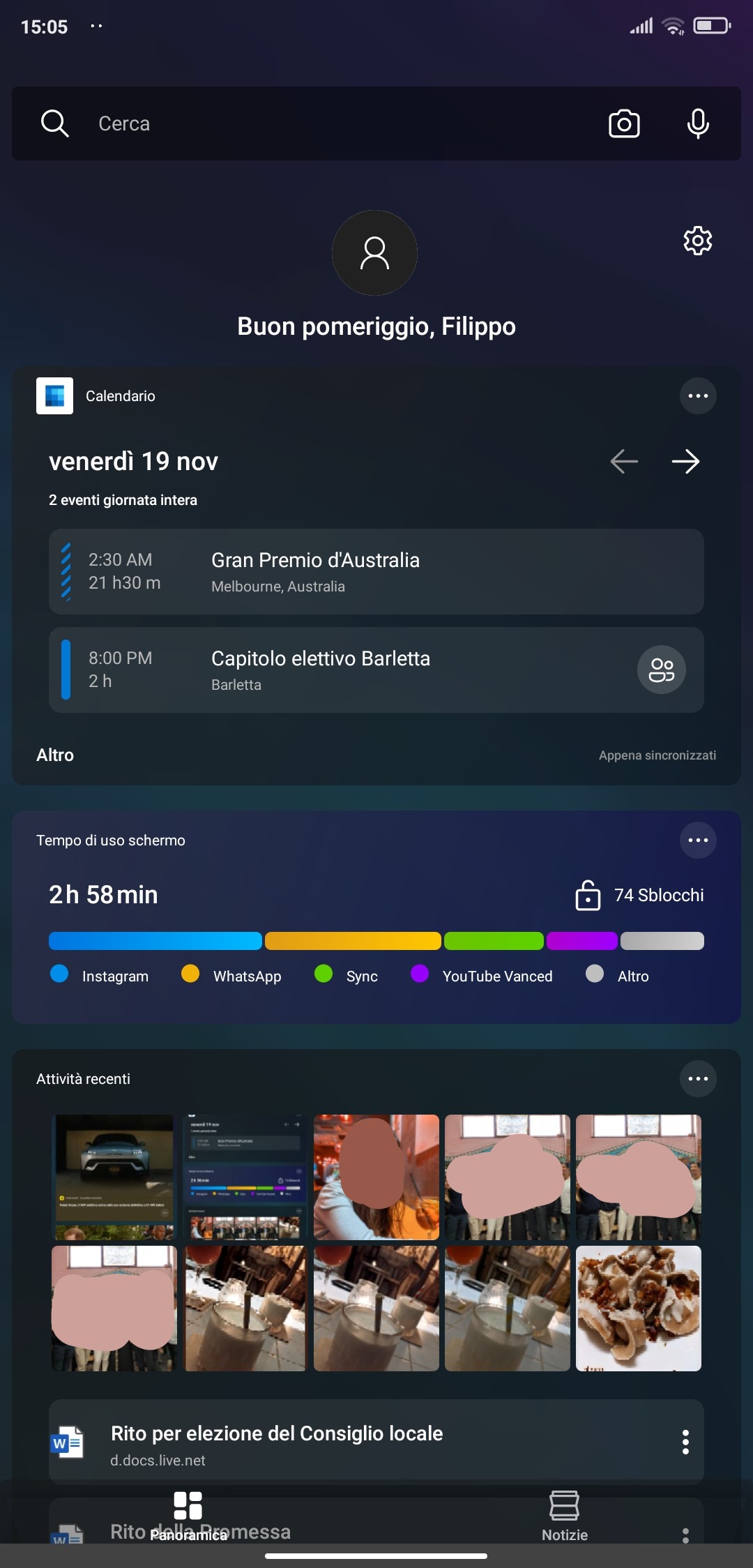Tap Altro in the calendar card
The width and height of the screenshot is (753, 1568).
click(55, 755)
